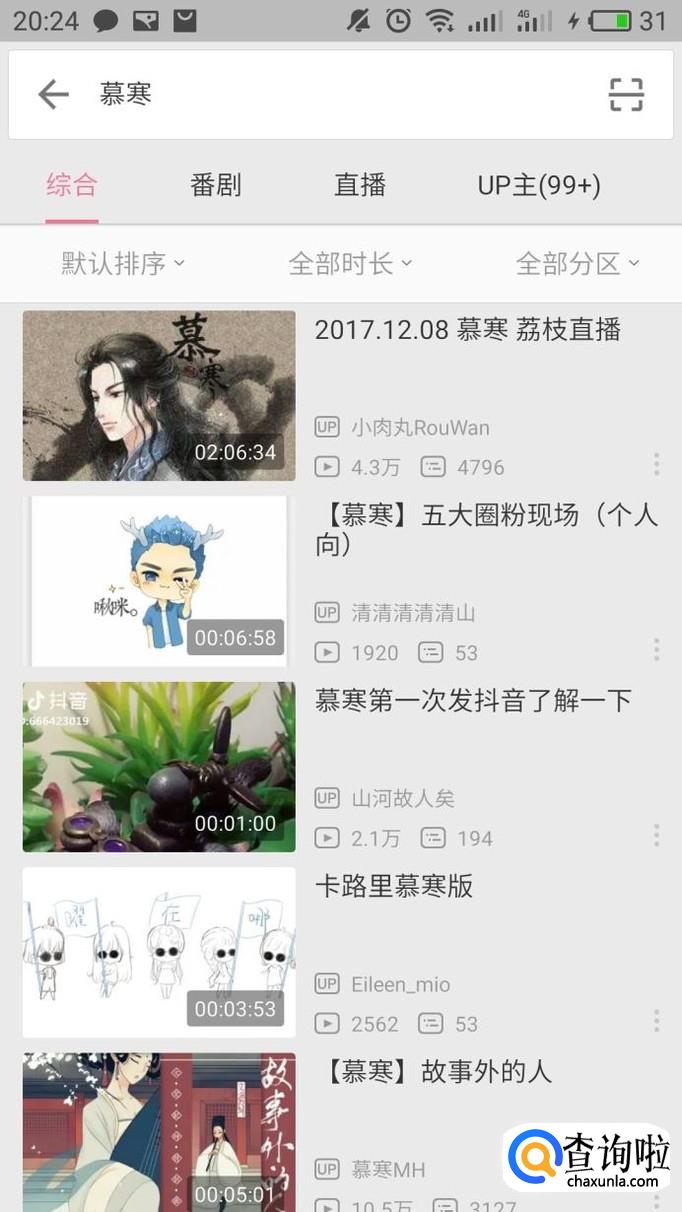The height and width of the screenshot is (1212, 682).
Task: Tap the search field containing 慕寒
Action: [x=330, y=94]
